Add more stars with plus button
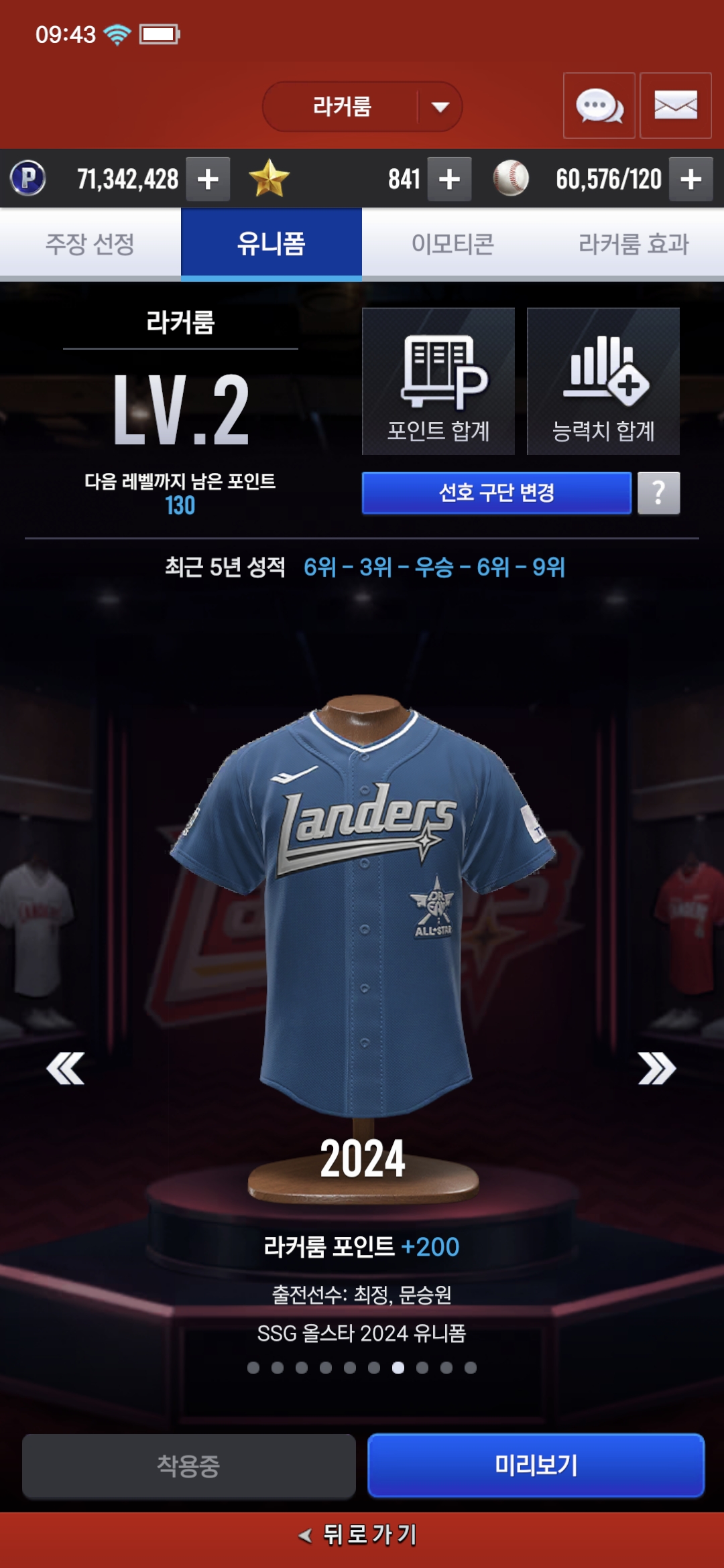Viewport: 724px width, 1568px height. tap(449, 179)
